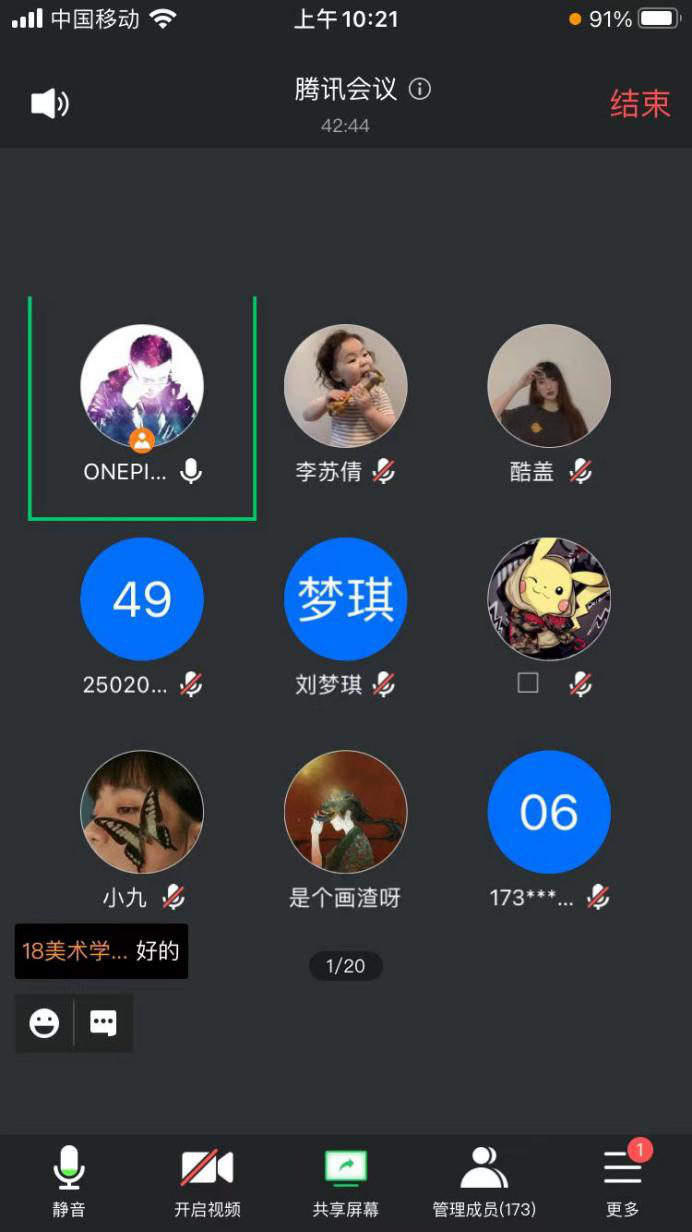End the meeting with 结束
Image resolution: width=692 pixels, height=1232 pixels.
640,104
